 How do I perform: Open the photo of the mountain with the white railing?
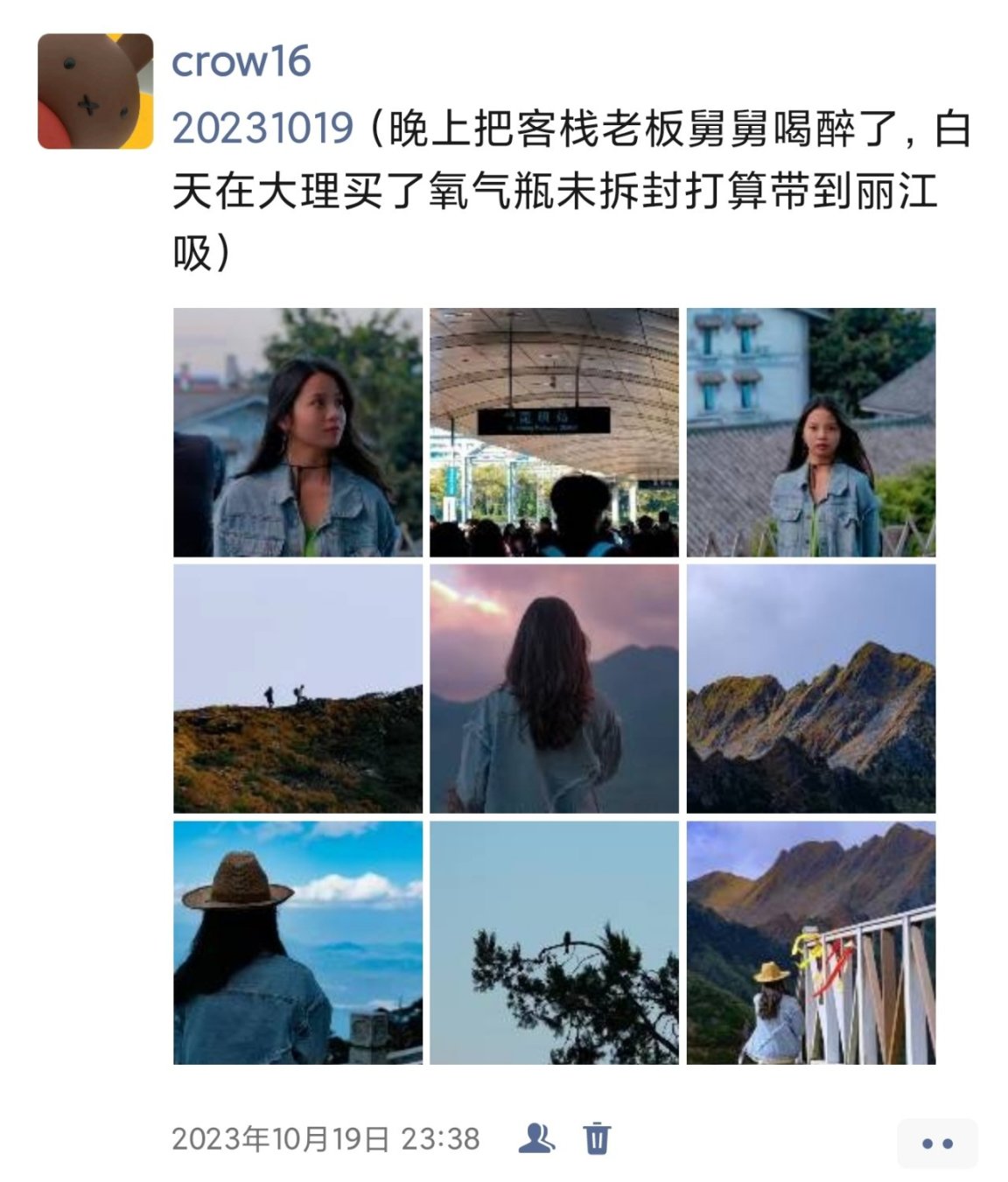coord(810,942)
